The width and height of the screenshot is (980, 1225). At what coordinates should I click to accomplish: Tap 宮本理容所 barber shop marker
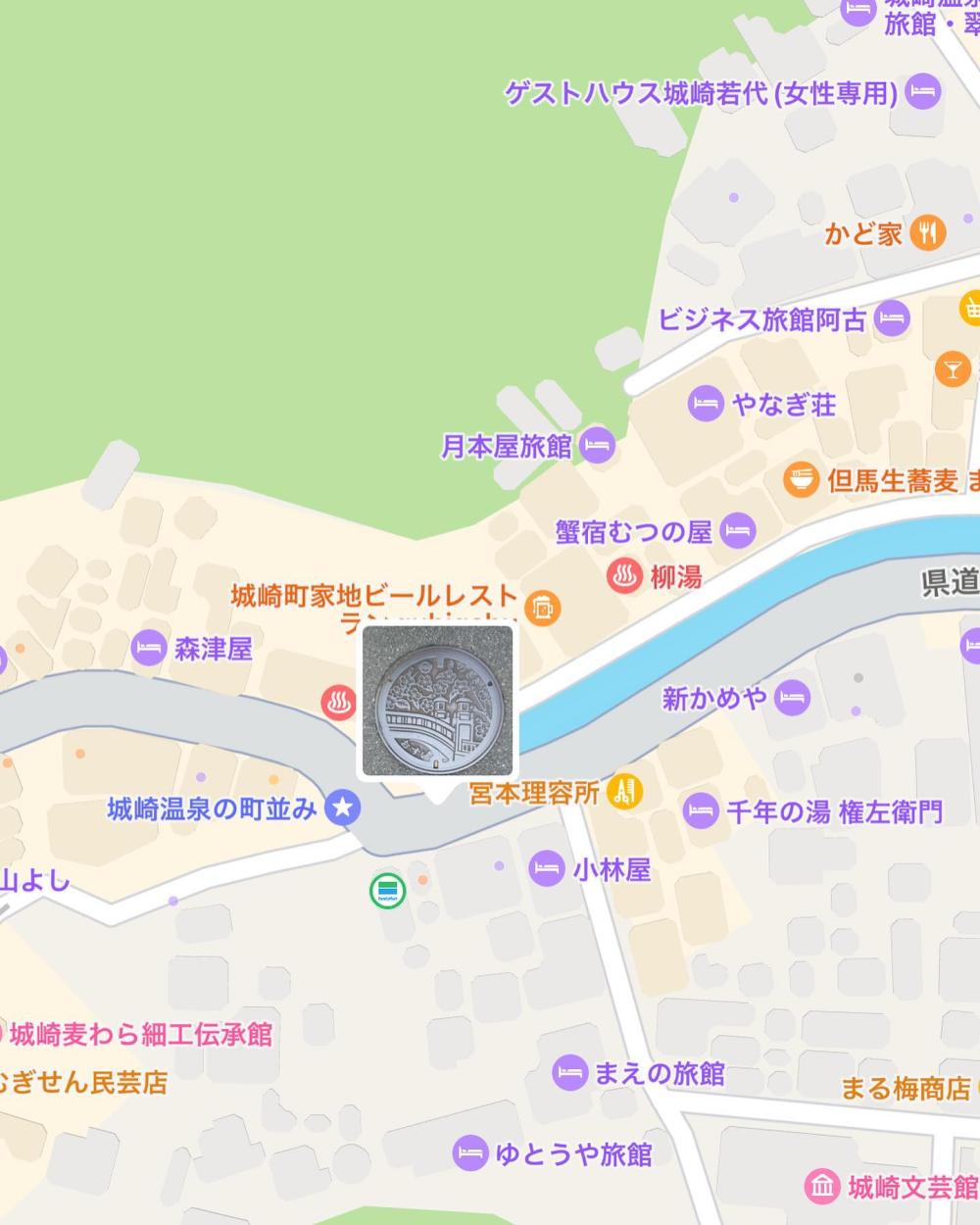point(624,791)
